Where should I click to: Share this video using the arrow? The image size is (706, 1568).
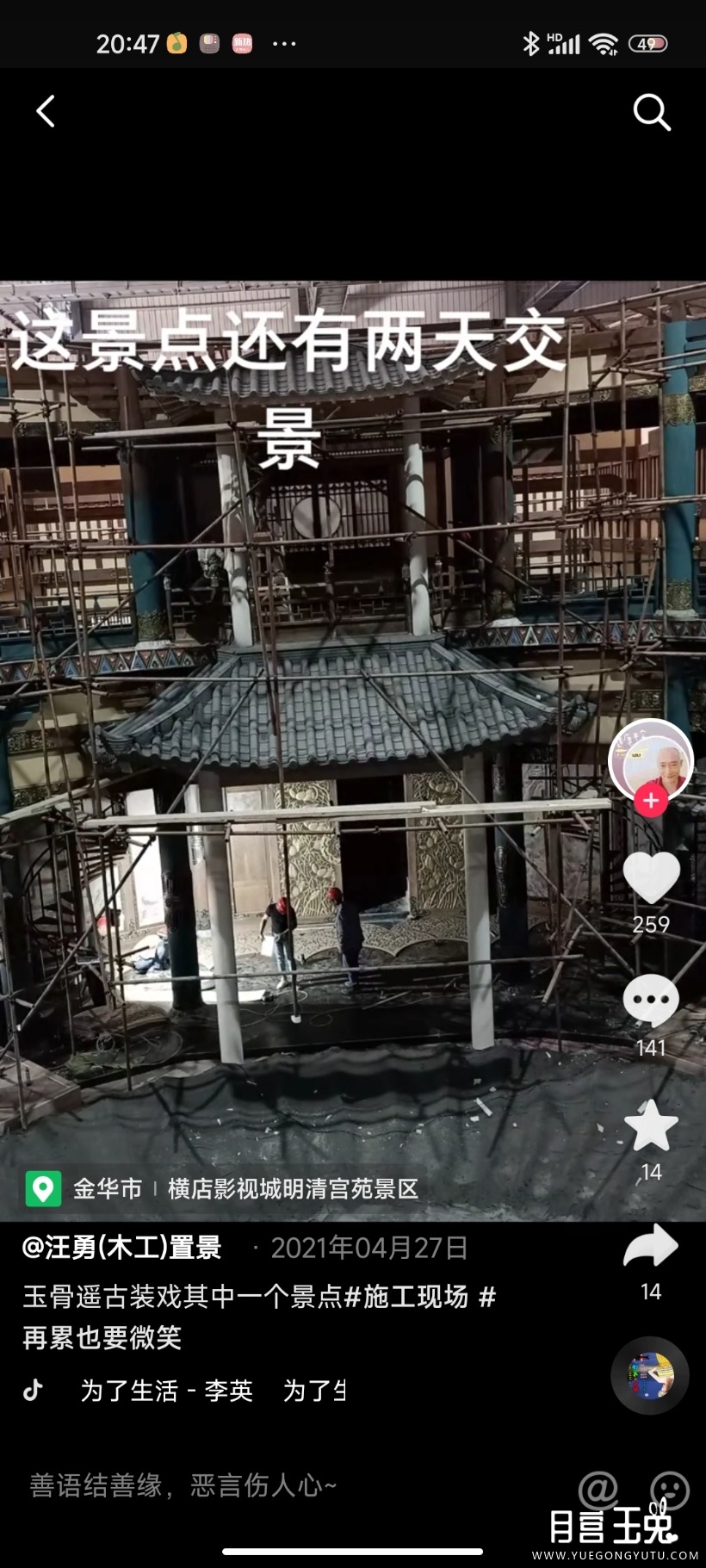[651, 1247]
